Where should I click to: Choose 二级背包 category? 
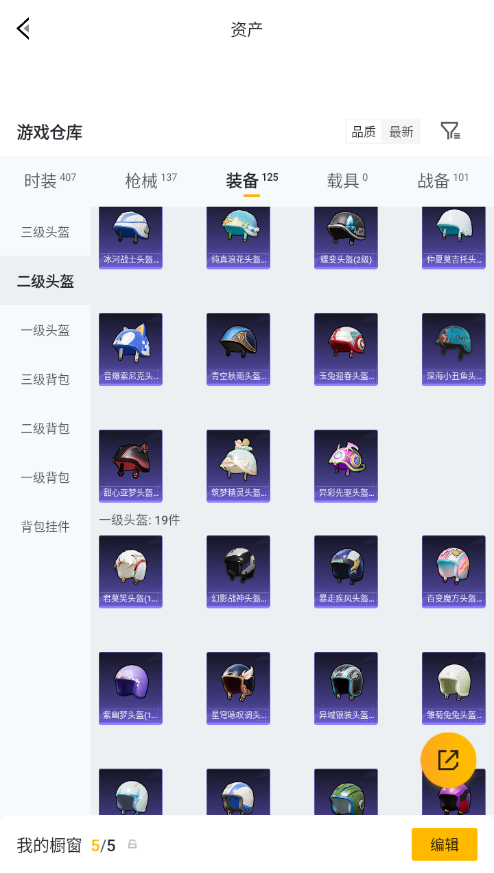tap(45, 428)
